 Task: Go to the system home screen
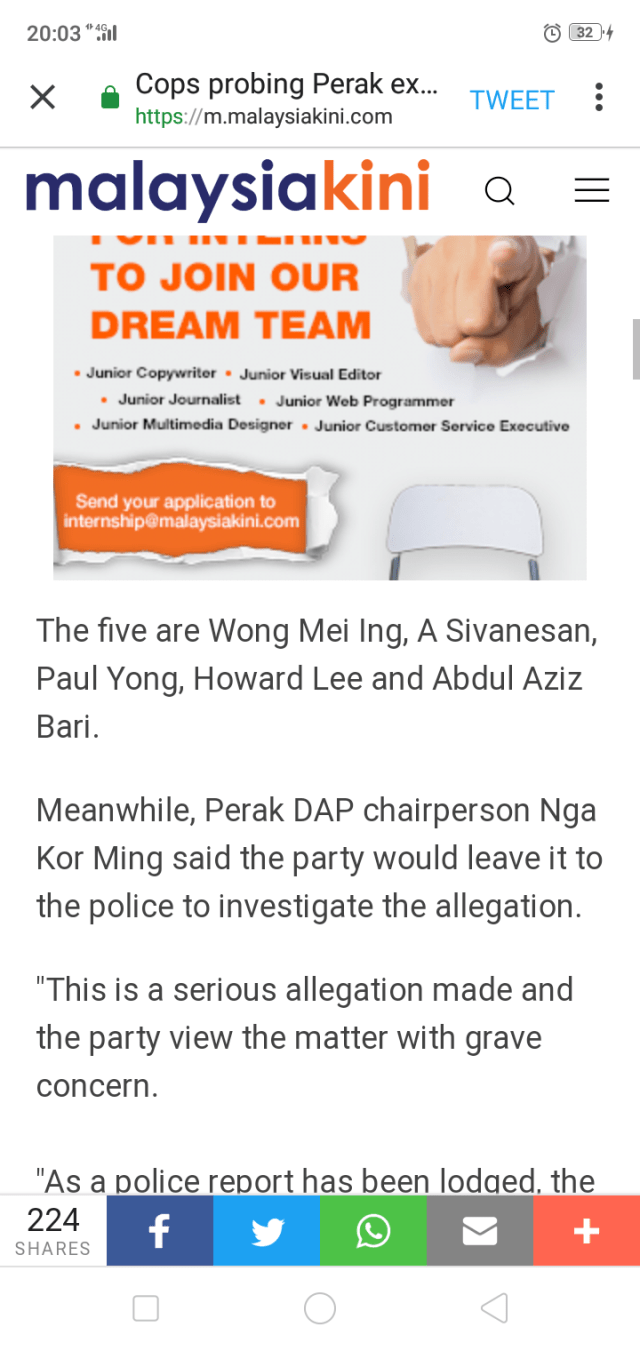(x=320, y=1308)
